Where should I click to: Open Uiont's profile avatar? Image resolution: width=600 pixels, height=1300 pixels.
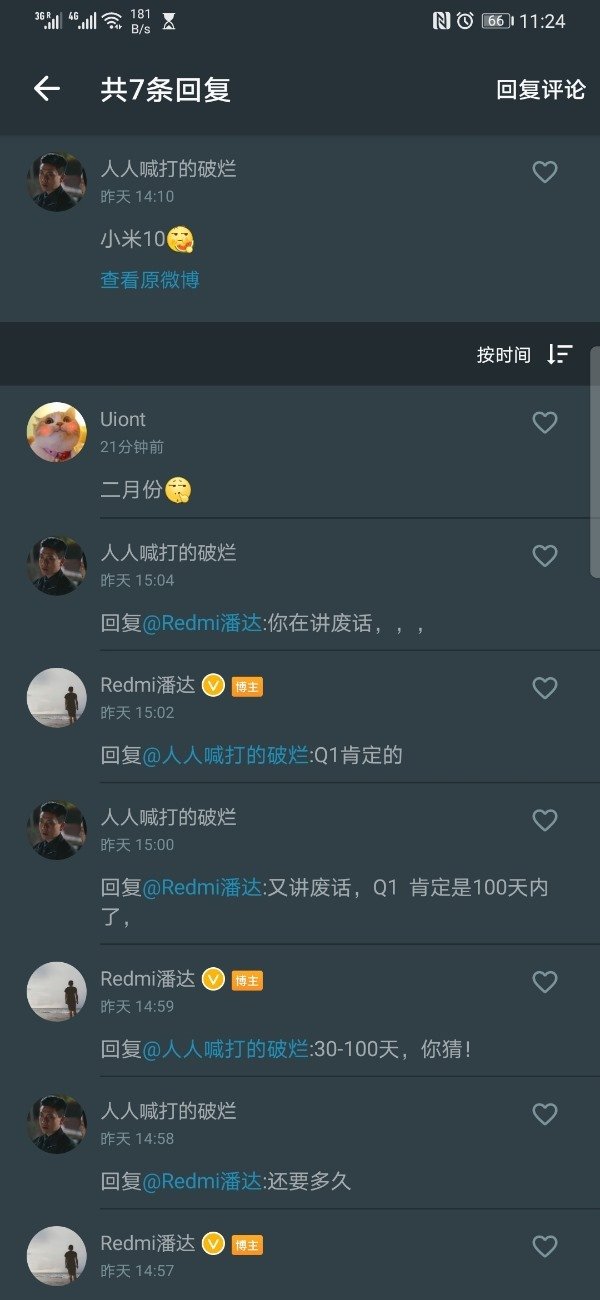click(x=56, y=432)
